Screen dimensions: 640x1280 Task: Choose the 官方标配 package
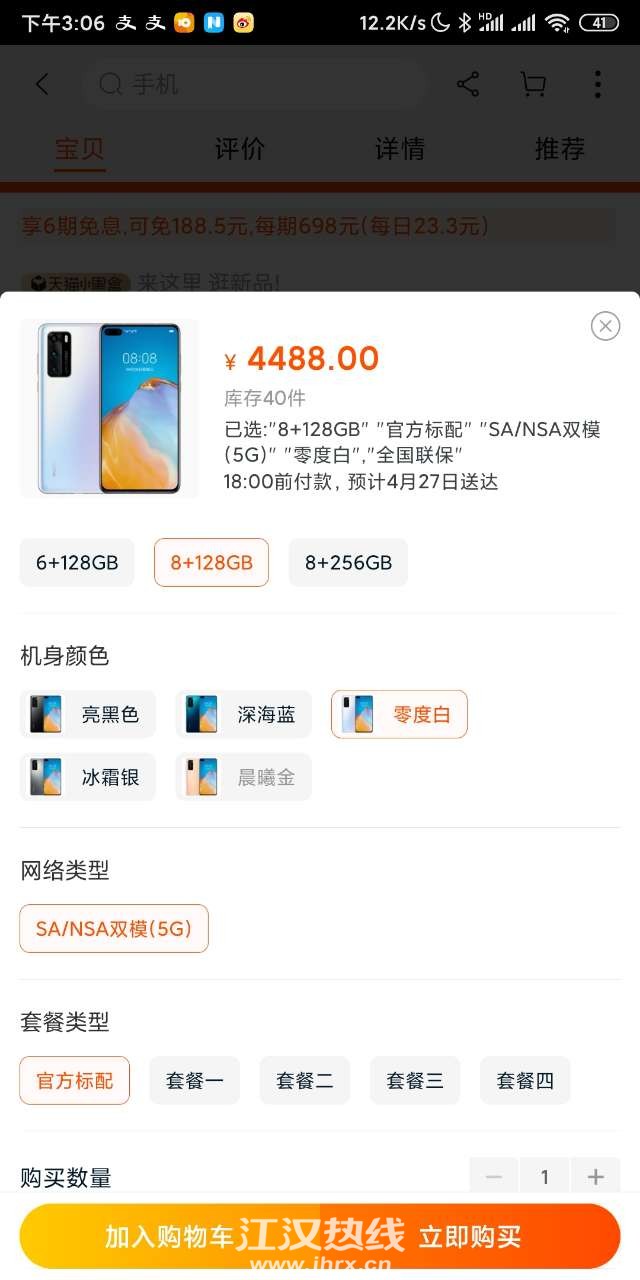point(75,1080)
